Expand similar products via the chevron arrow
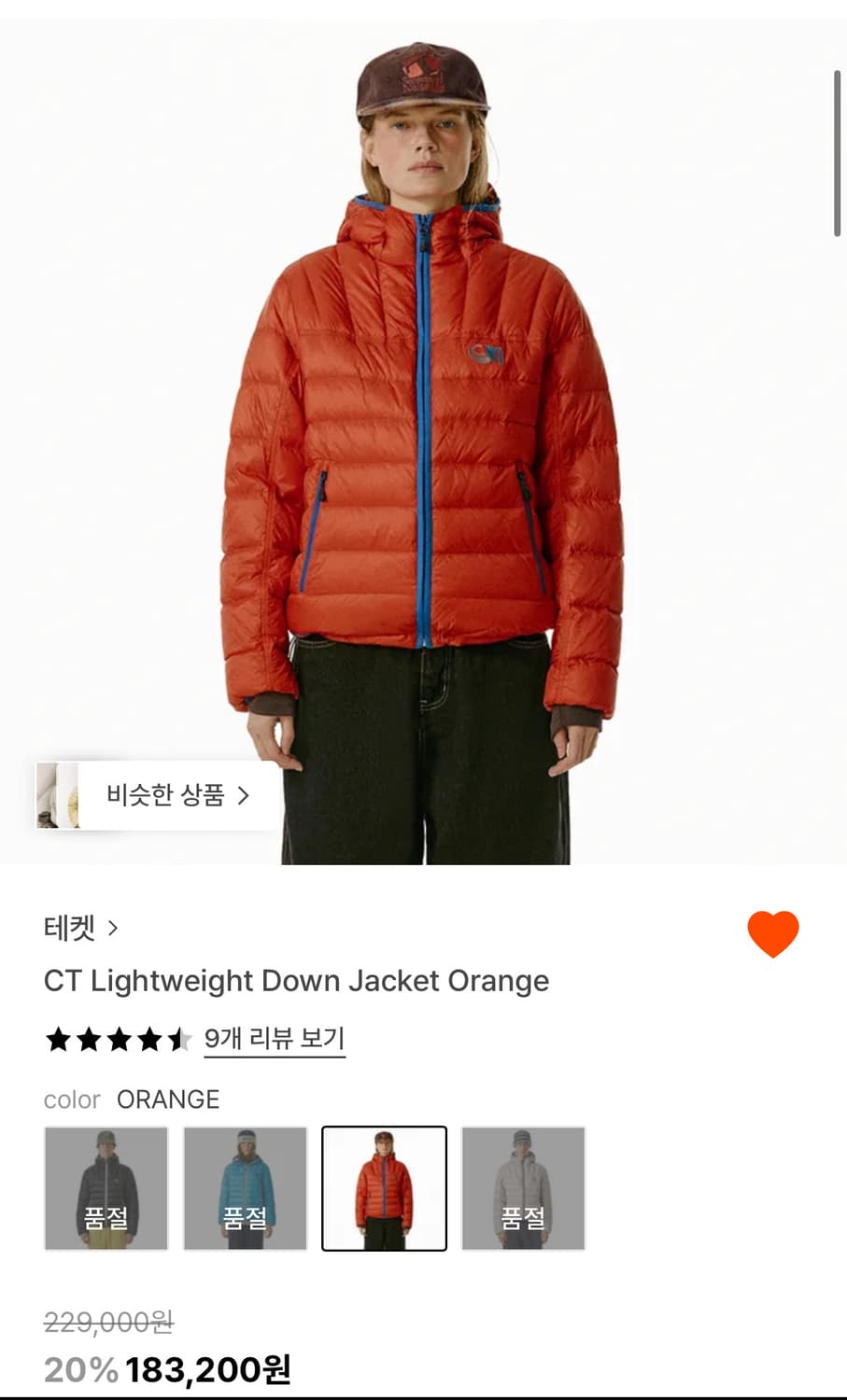 245,794
